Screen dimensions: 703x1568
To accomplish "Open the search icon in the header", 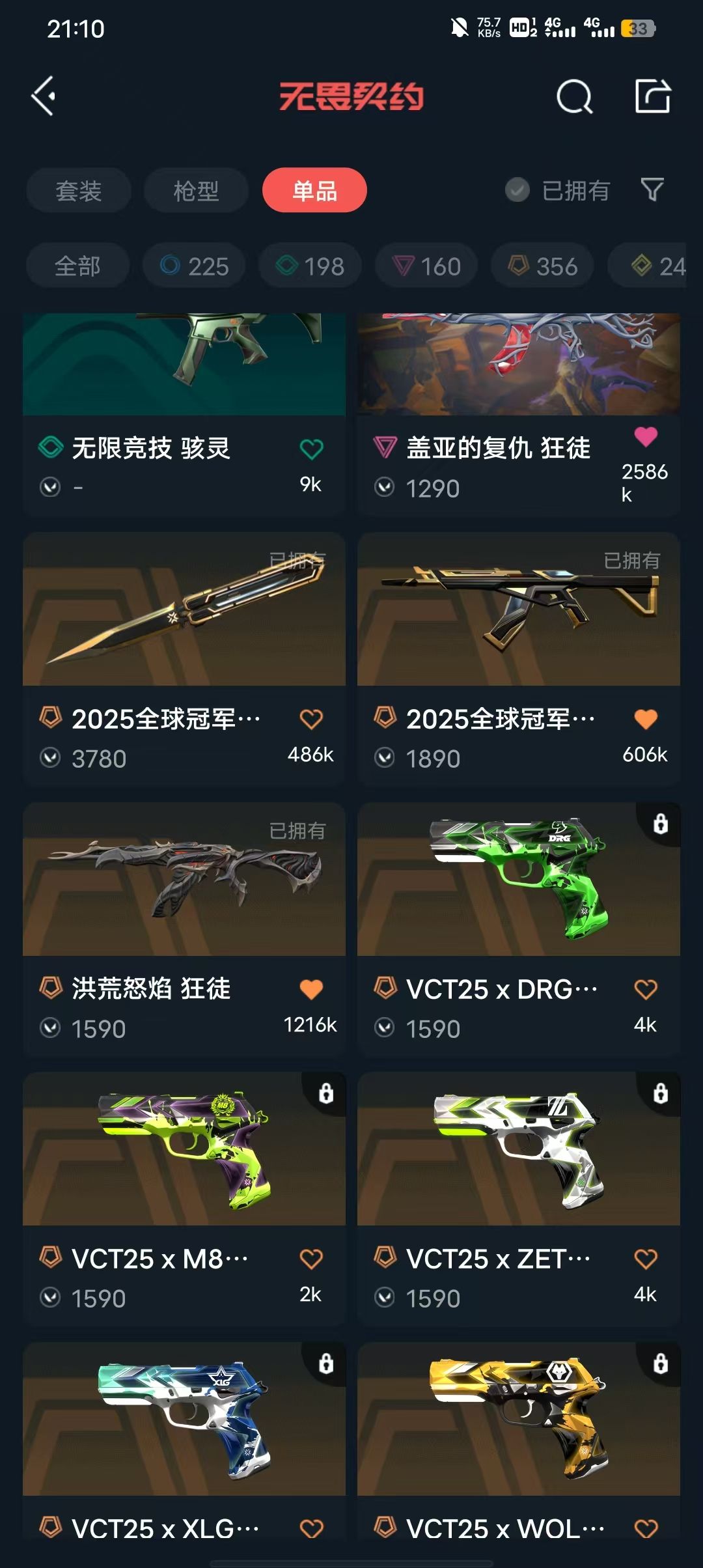I will pyautogui.click(x=574, y=97).
